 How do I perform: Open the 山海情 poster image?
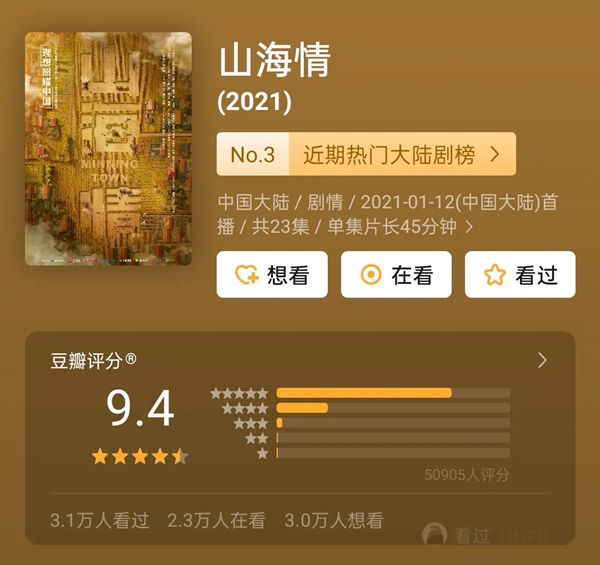pos(108,149)
